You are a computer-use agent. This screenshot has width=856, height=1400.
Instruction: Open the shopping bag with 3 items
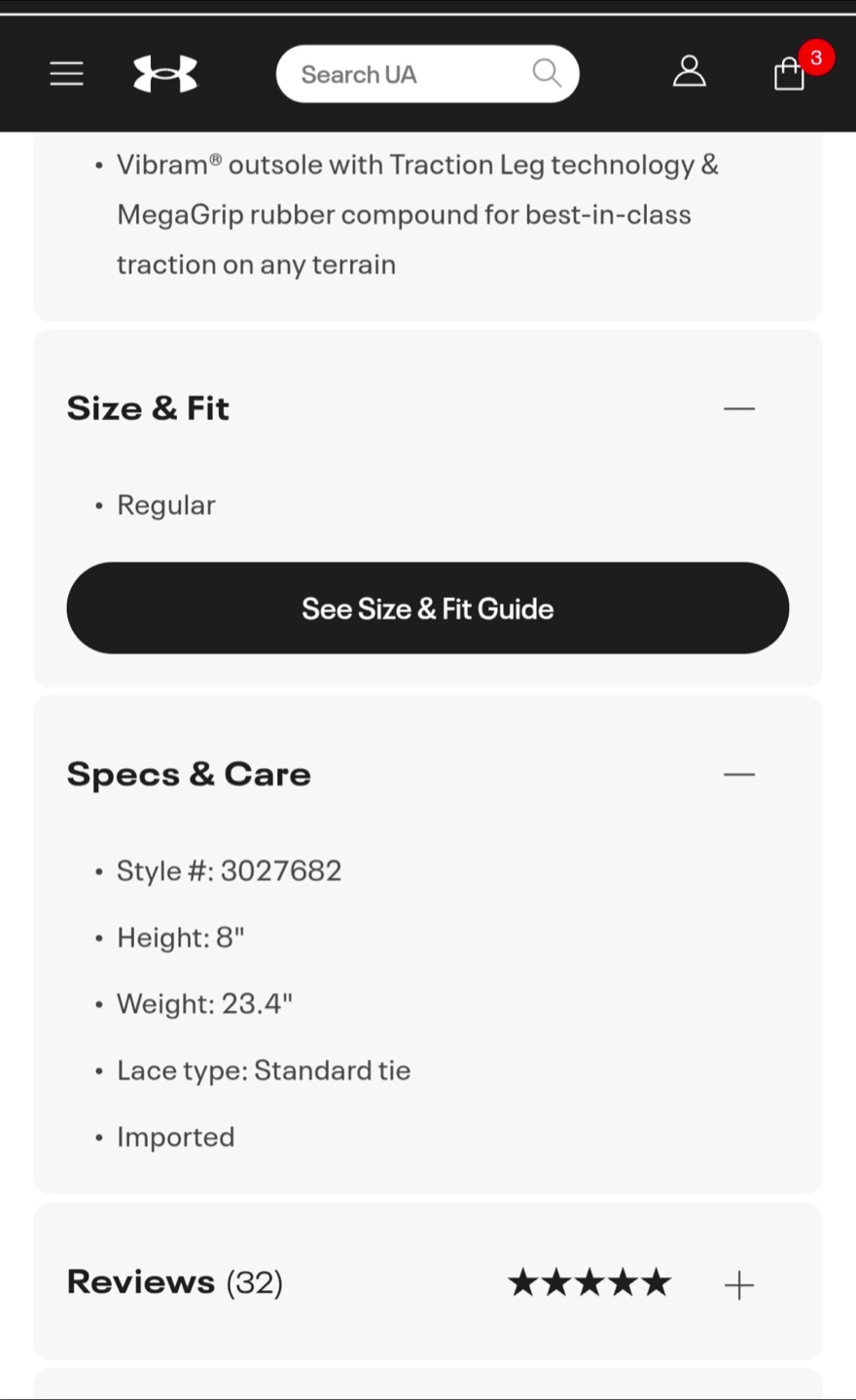[789, 73]
